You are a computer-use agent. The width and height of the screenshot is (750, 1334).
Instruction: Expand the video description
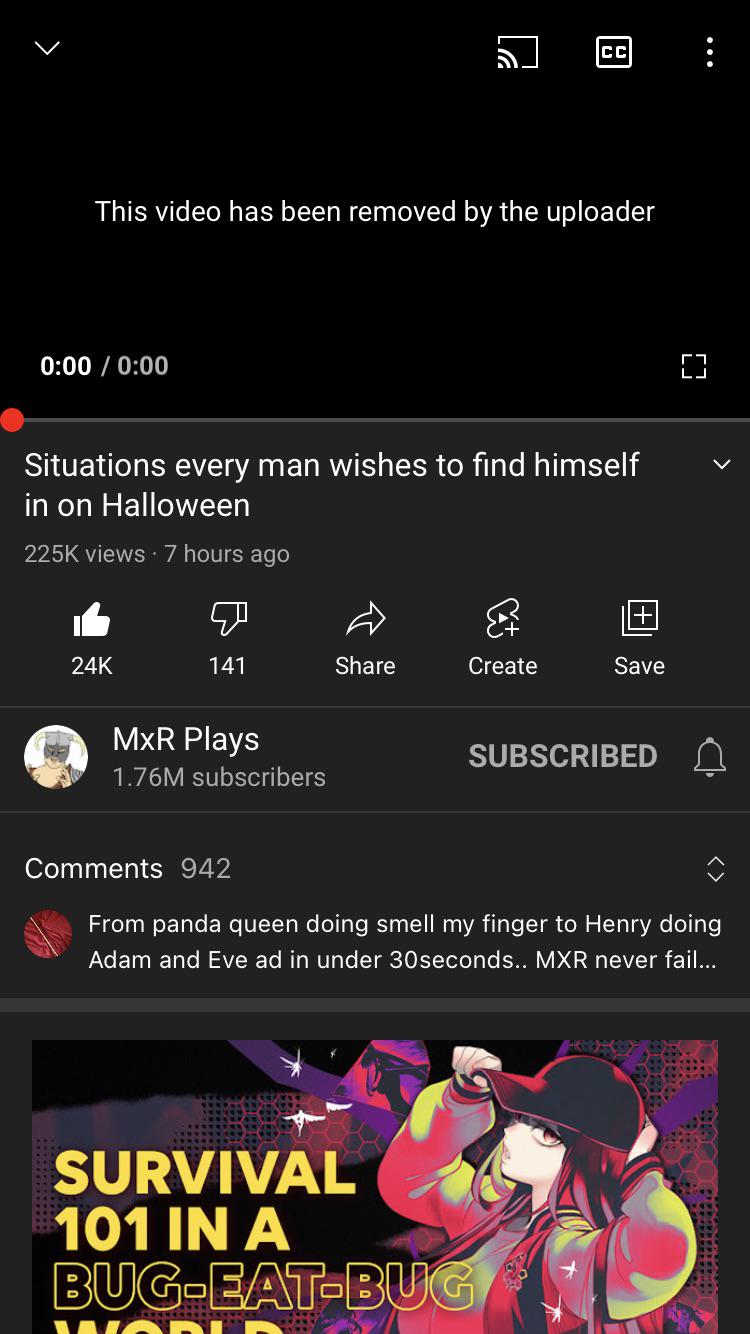click(x=721, y=465)
